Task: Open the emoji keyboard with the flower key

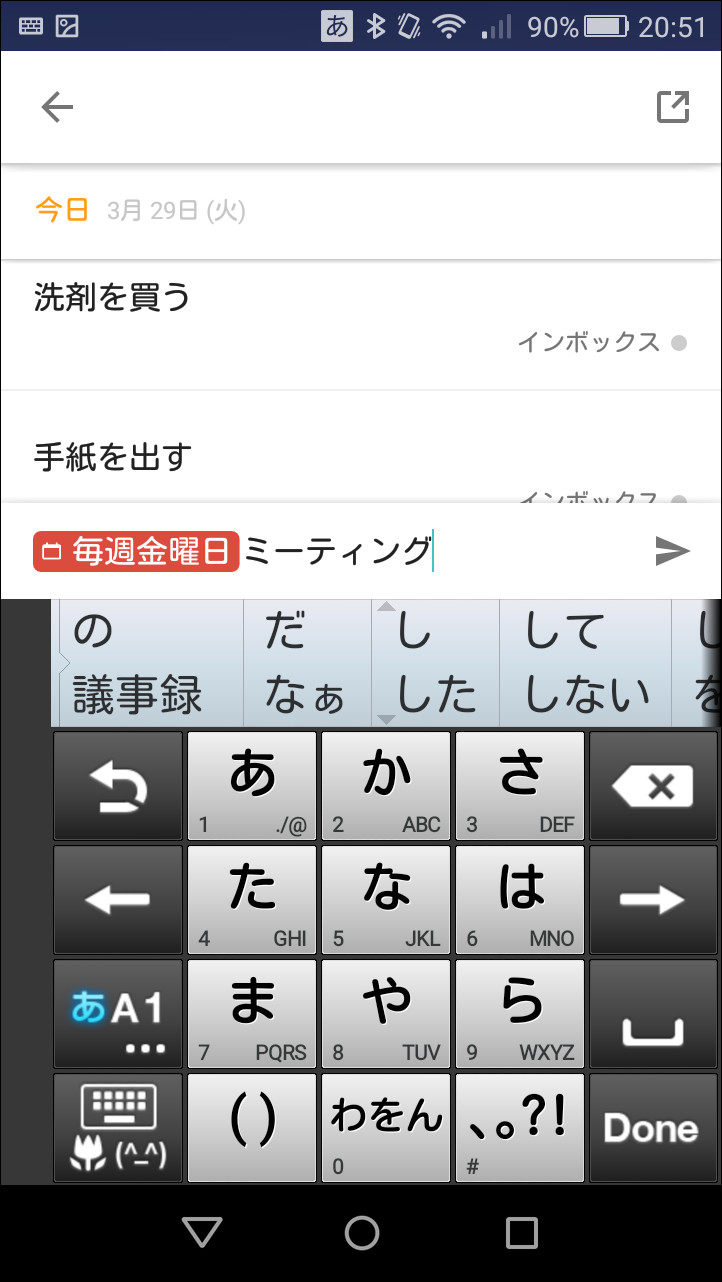Action: (117, 1127)
